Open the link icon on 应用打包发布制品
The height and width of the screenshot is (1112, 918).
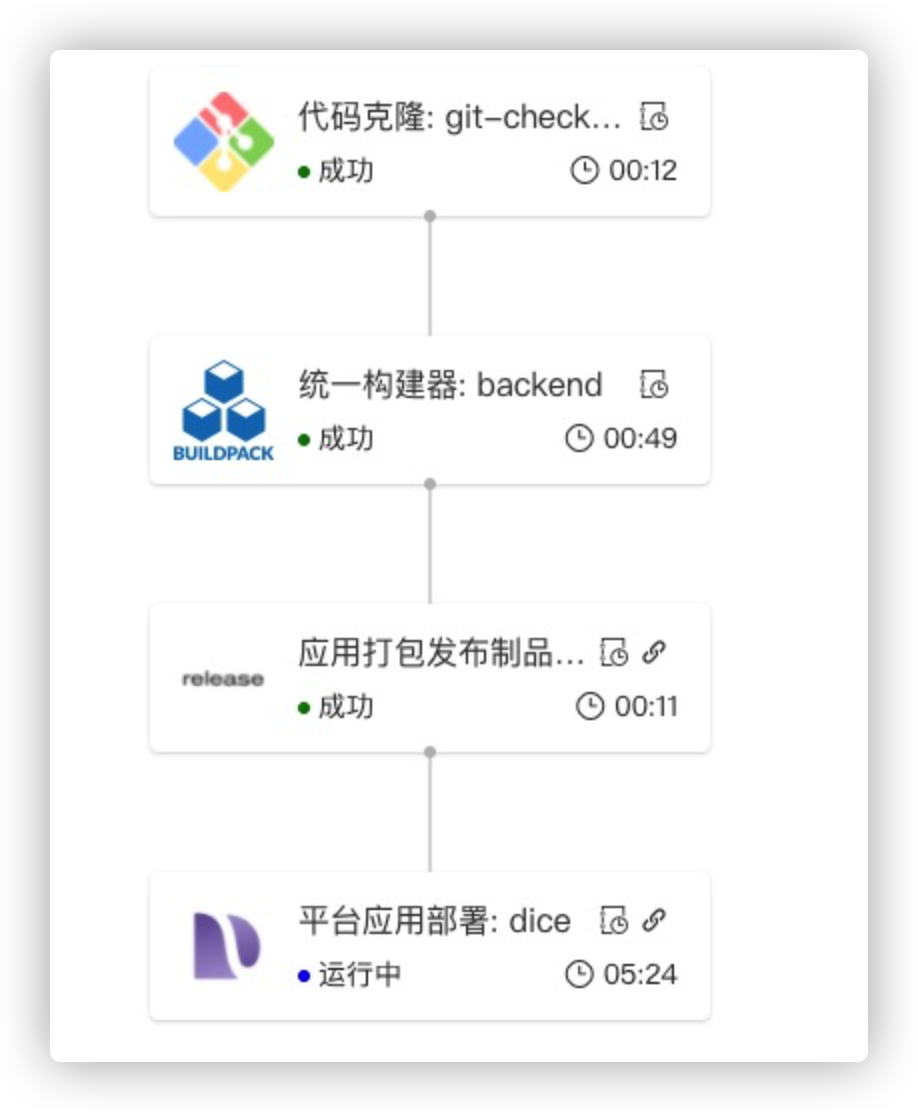click(x=654, y=652)
